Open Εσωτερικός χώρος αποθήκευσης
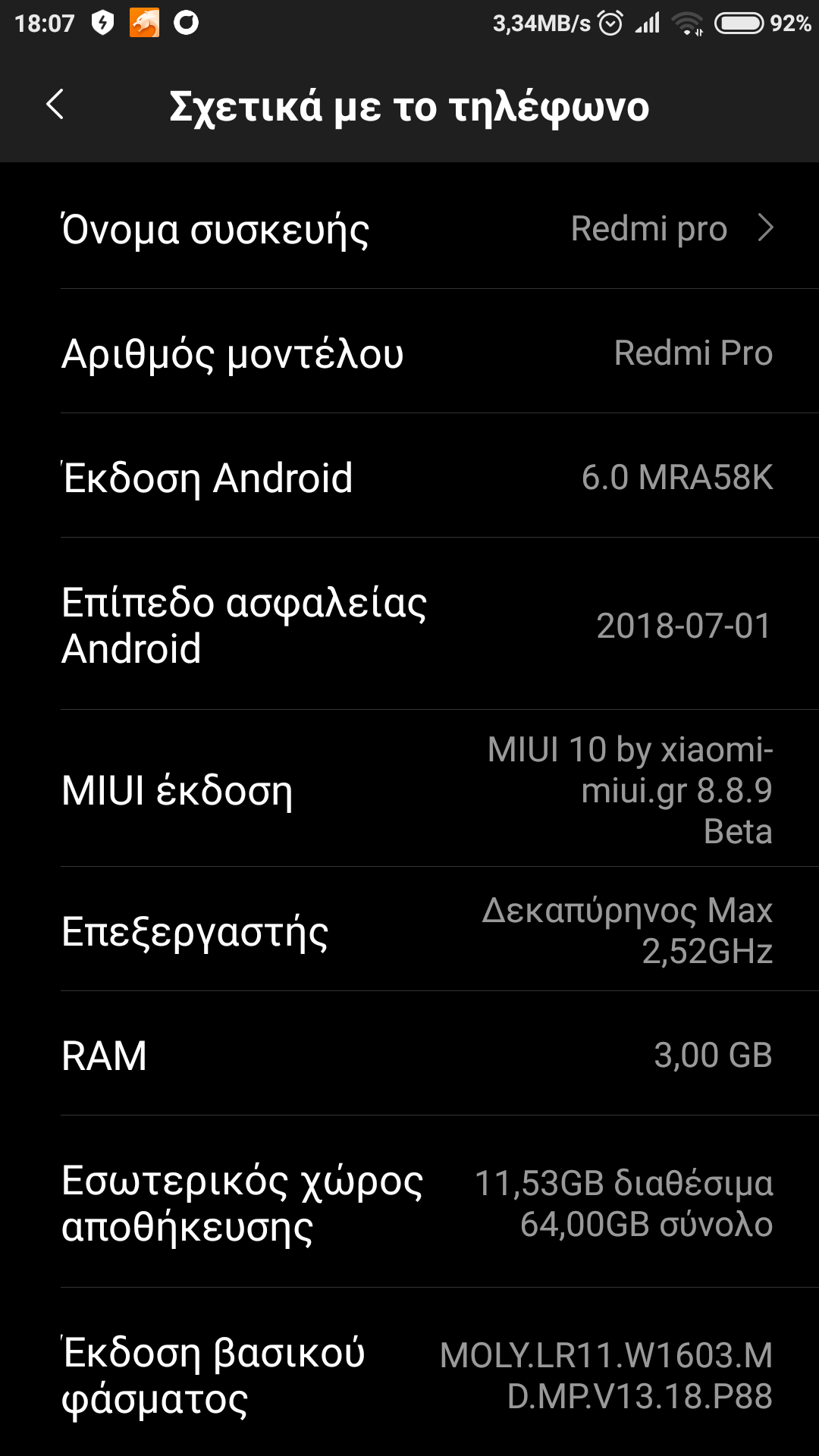Screen dimensions: 819x1456 click(x=409, y=1203)
